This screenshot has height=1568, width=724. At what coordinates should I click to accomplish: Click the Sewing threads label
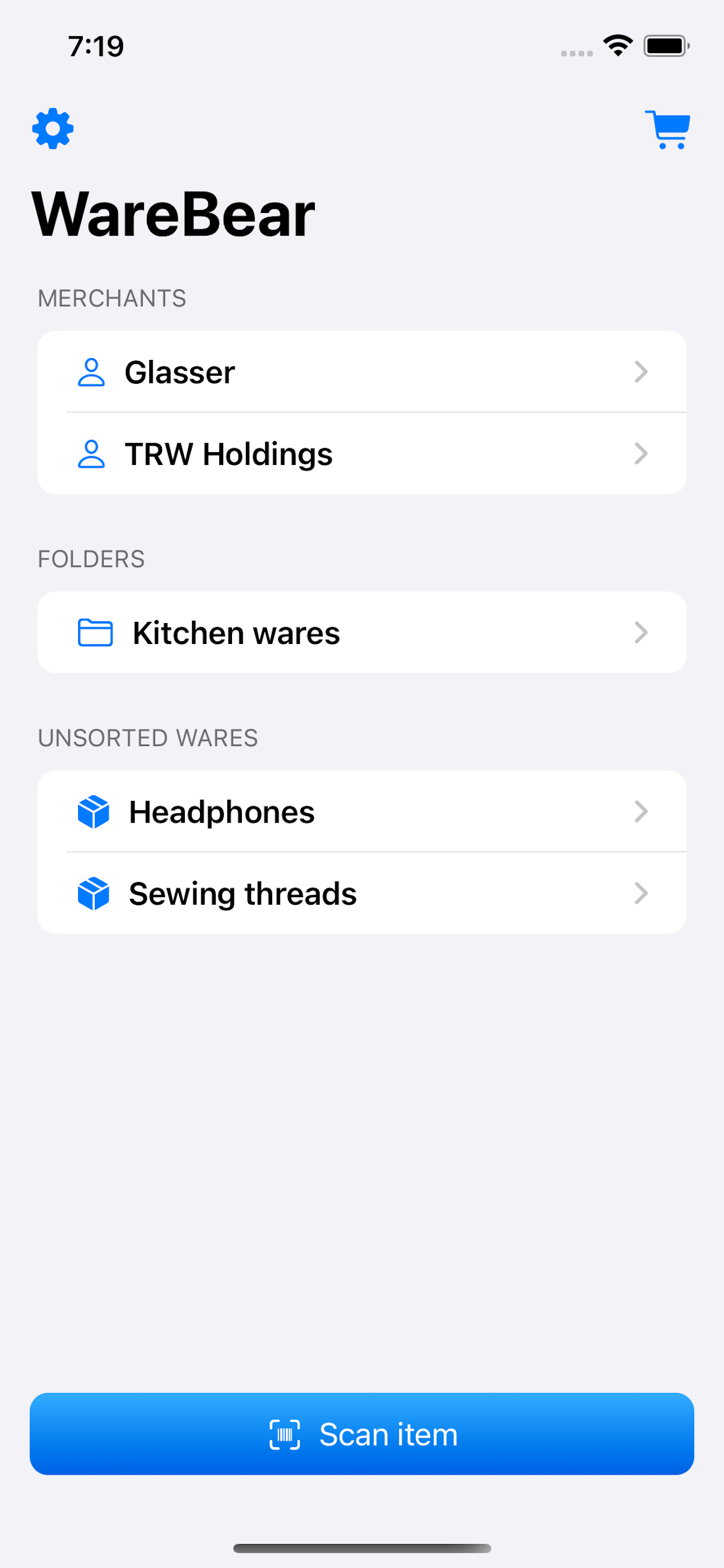[242, 893]
